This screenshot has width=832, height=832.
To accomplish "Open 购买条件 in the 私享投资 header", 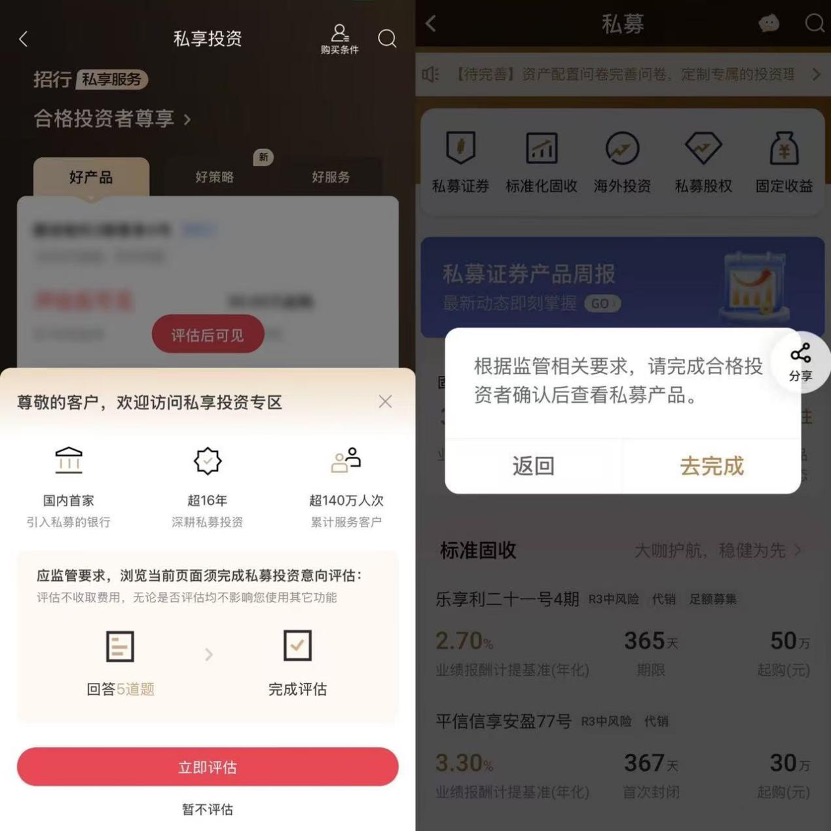I will tap(339, 39).
